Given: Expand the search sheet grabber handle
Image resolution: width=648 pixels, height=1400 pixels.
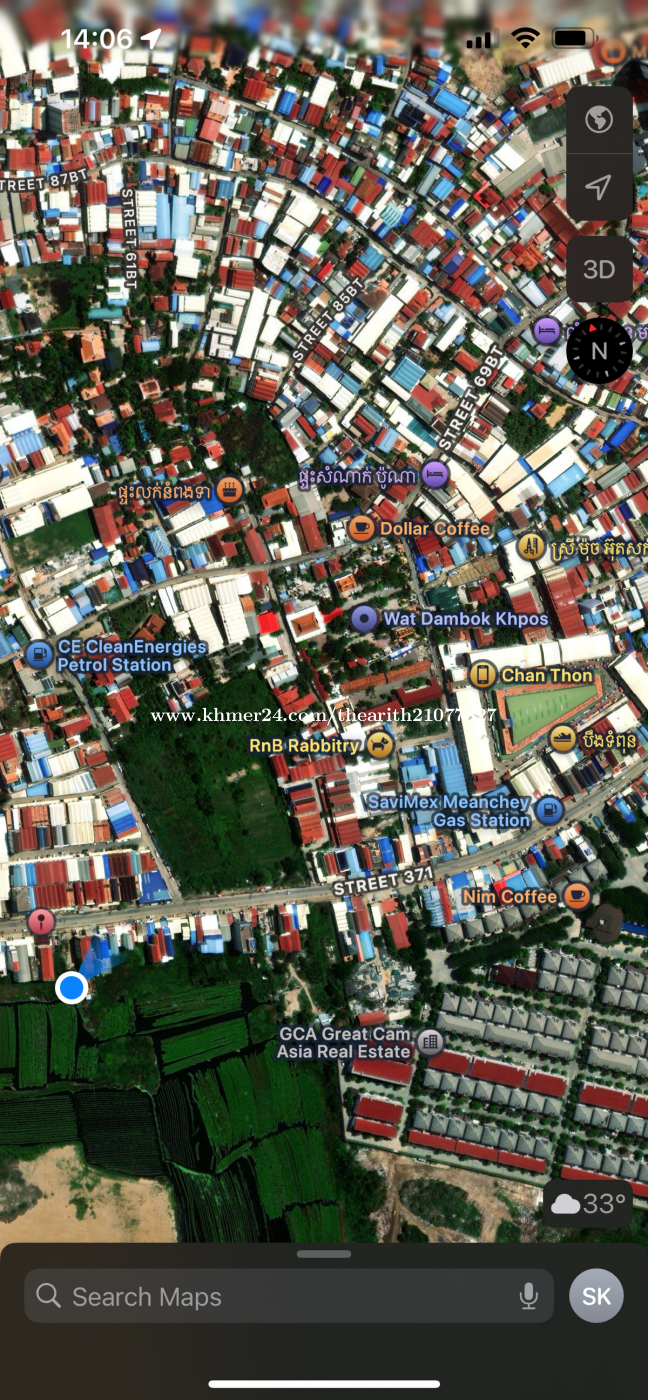Looking at the screenshot, I should click(x=324, y=1254).
